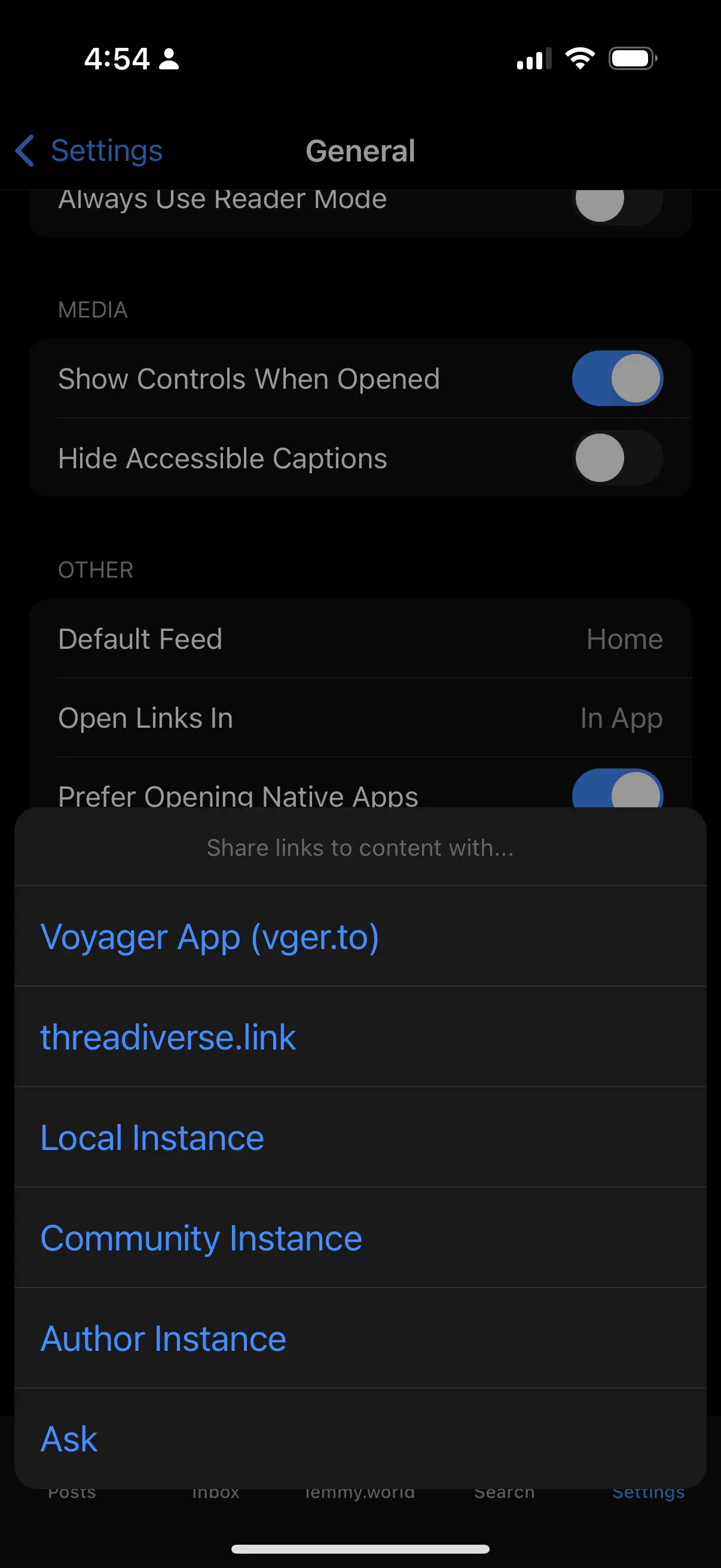Select threadiverse.link as share option
Image resolution: width=721 pixels, height=1568 pixels.
coord(168,1036)
